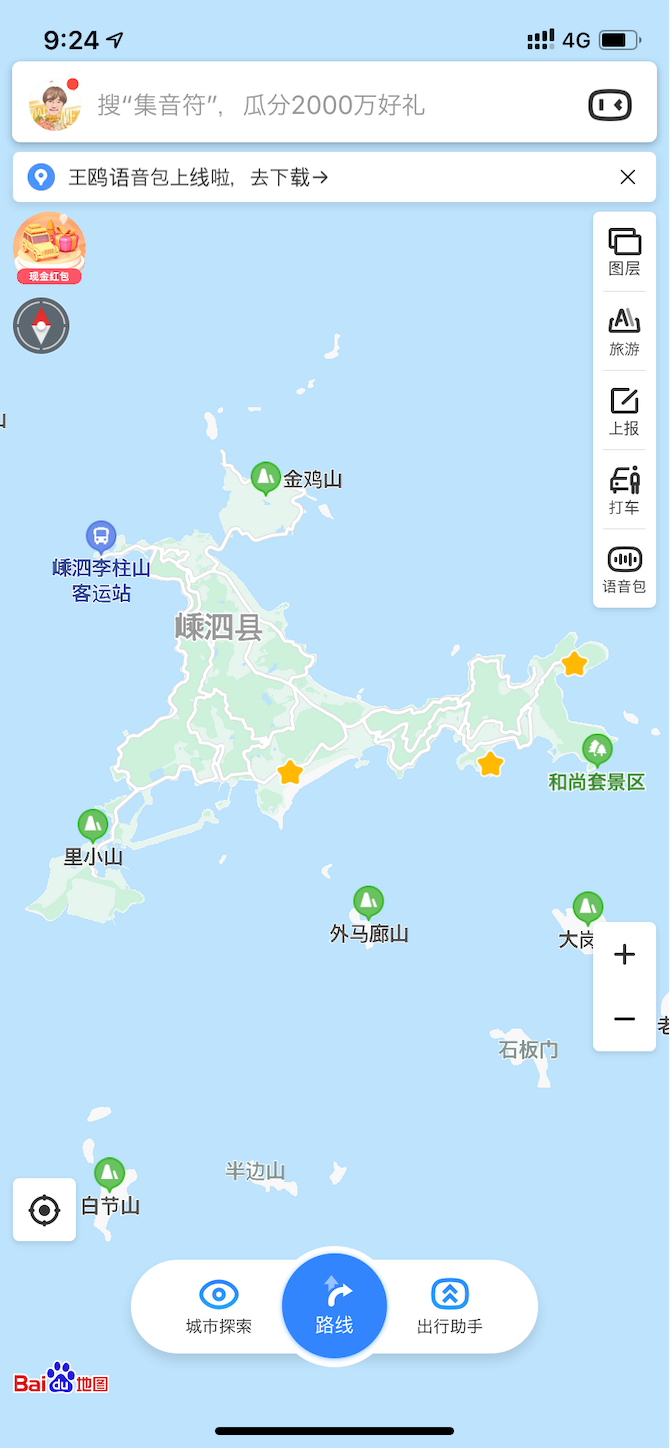
Task: Open the 现金红包 promotion
Action: pyautogui.click(x=49, y=248)
